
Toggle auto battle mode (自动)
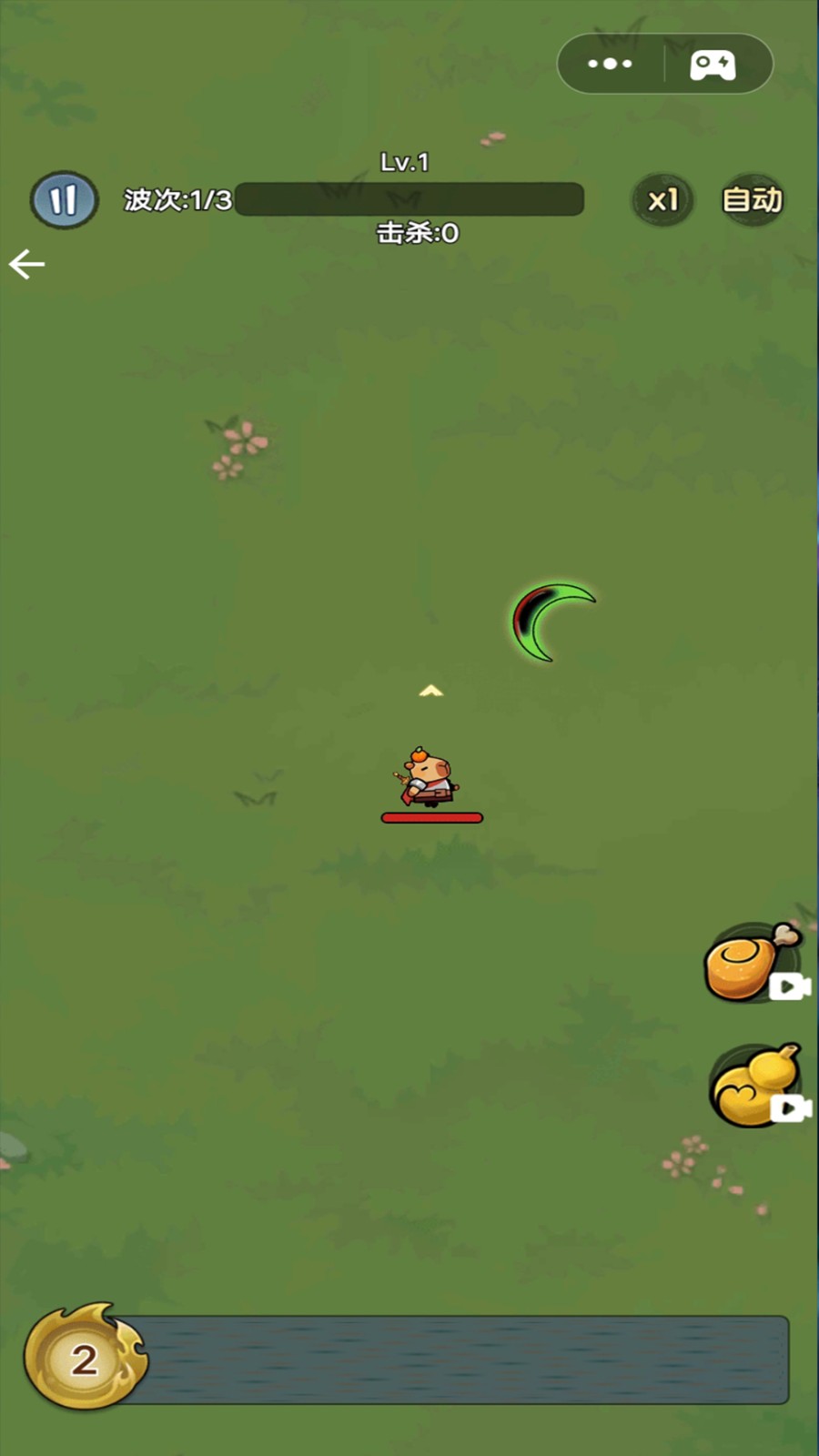pyautogui.click(x=752, y=200)
